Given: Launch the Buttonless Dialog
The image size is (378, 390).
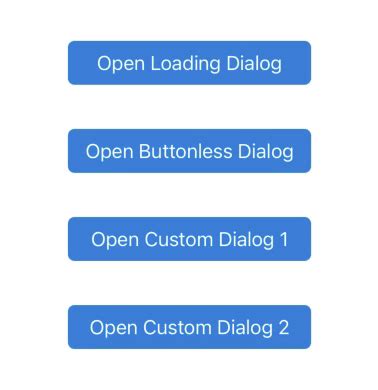Looking at the screenshot, I should click(x=189, y=151).
